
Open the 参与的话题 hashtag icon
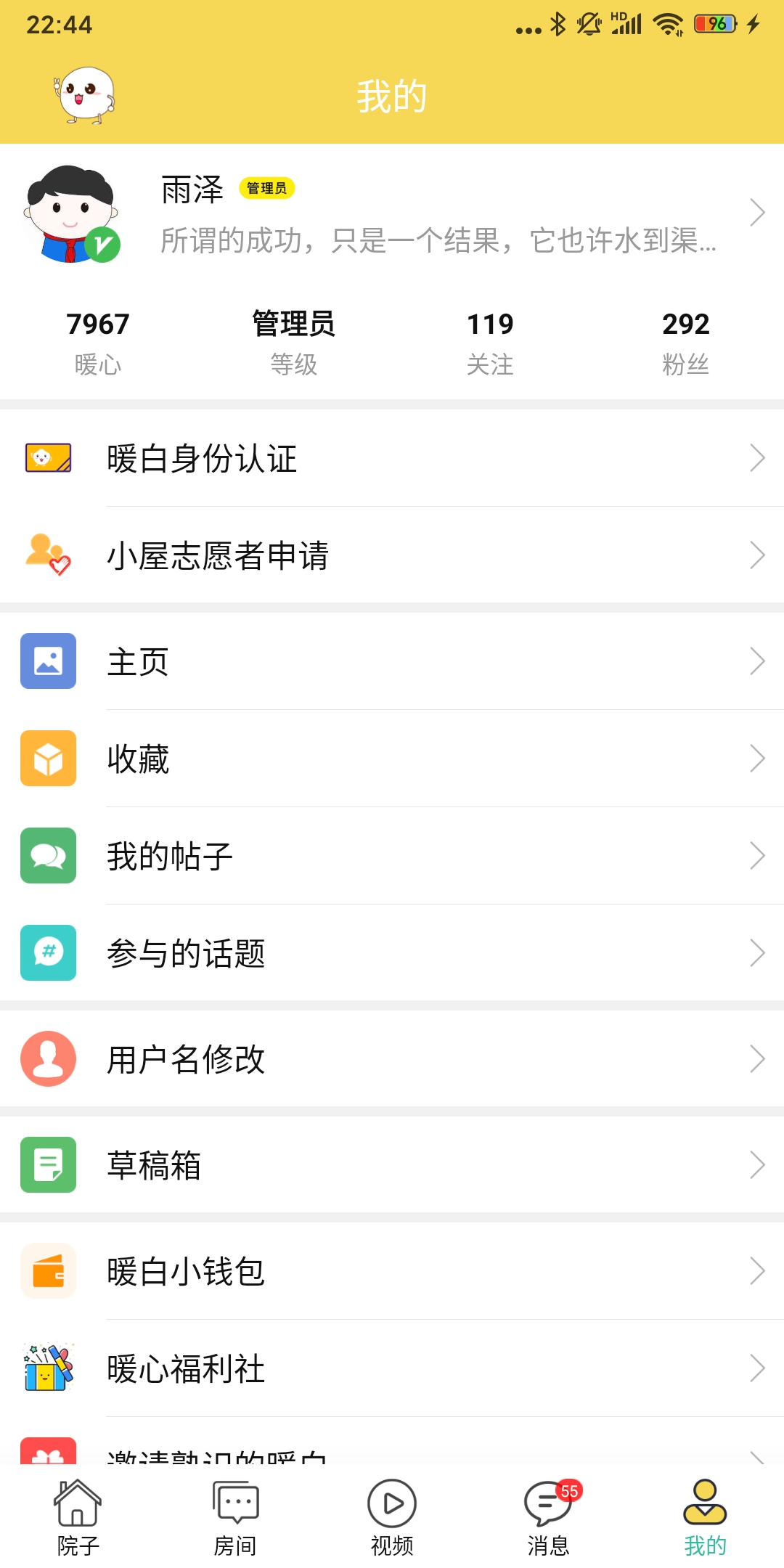(x=48, y=953)
